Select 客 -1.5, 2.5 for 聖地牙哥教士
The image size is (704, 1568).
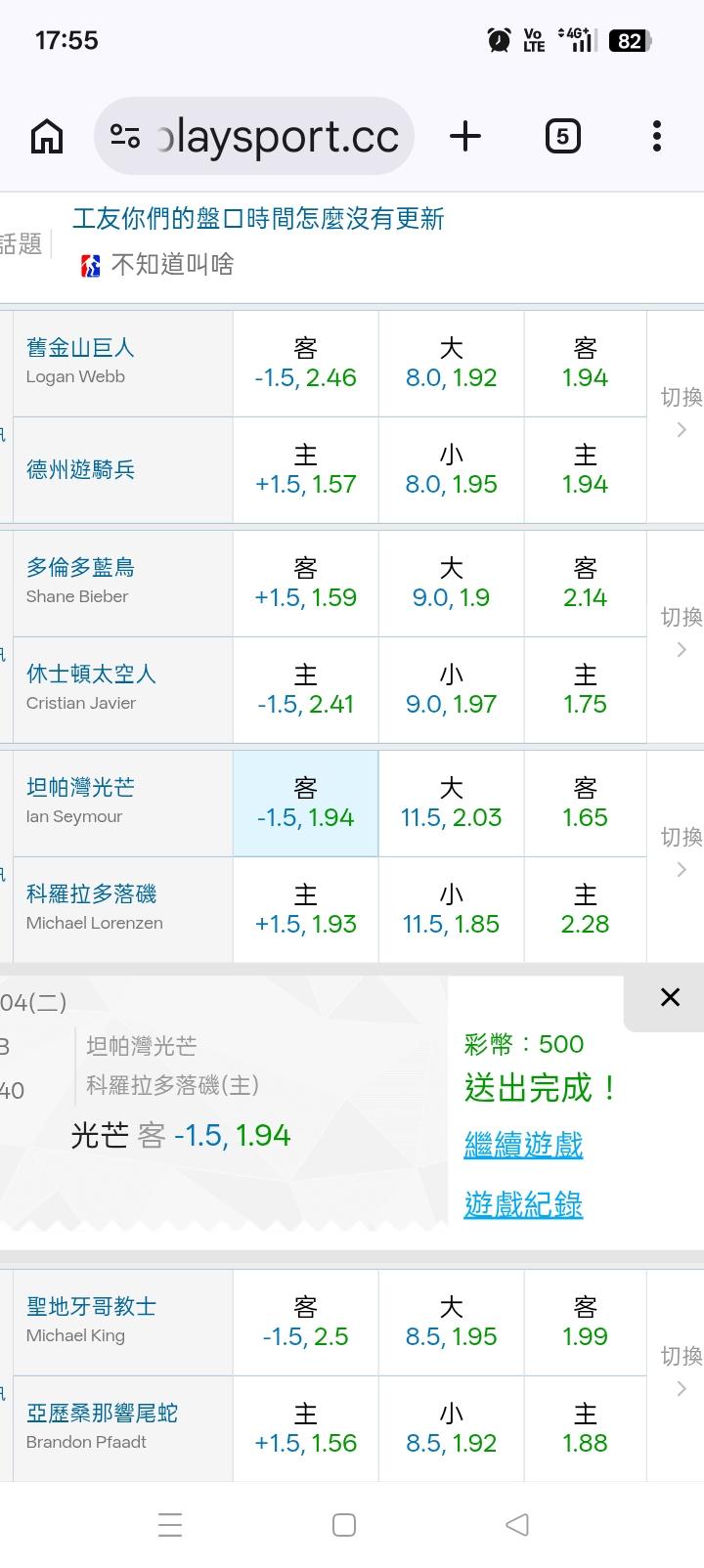306,1323
